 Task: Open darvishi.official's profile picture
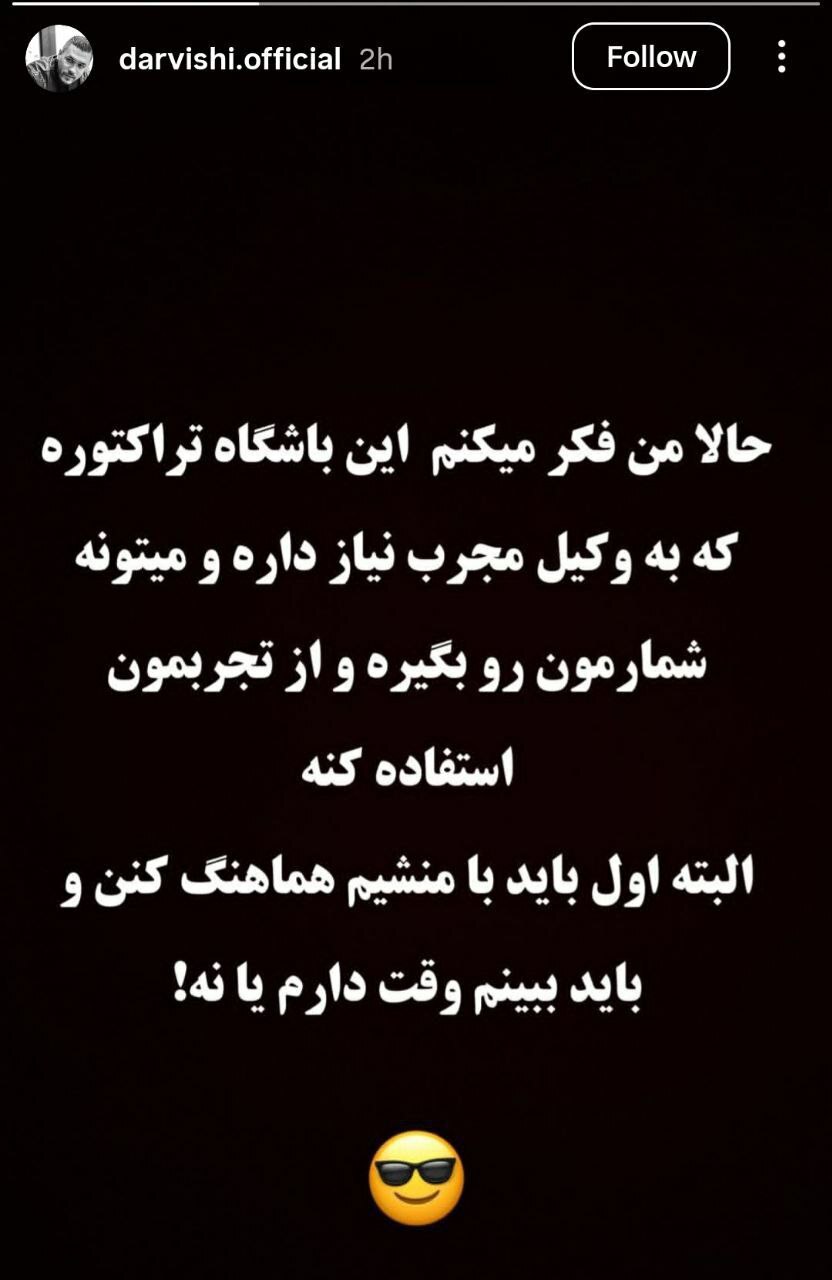59,58
